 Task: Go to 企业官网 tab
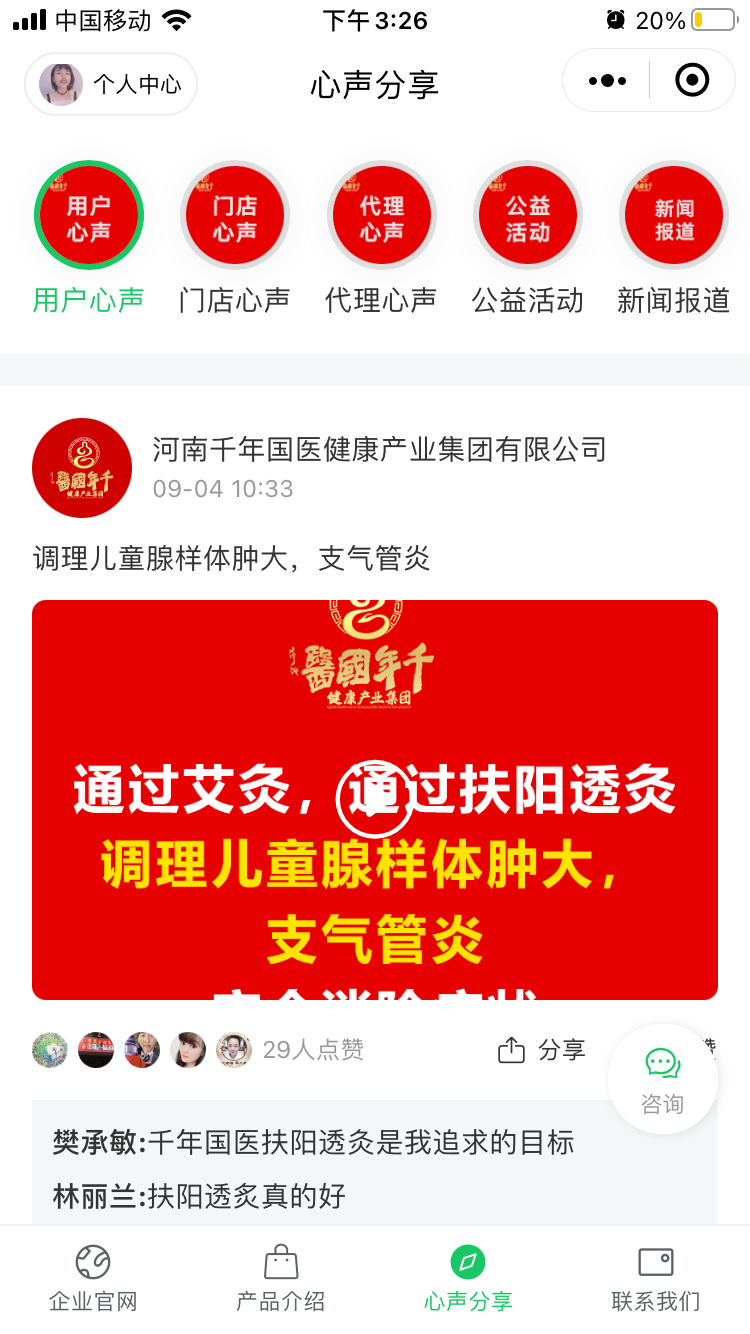click(x=93, y=1279)
